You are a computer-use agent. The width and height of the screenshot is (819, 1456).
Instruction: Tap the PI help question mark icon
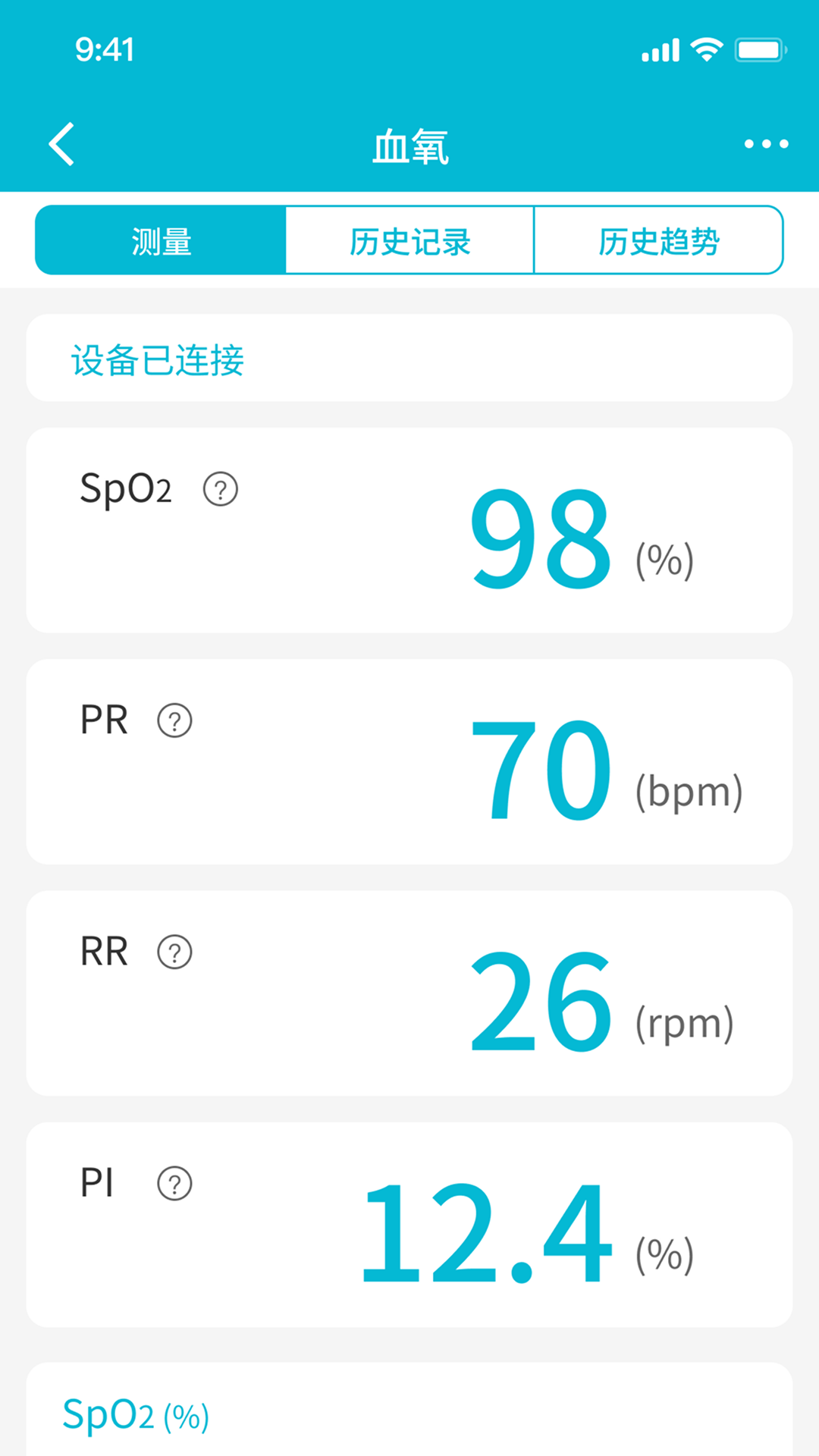click(173, 1182)
